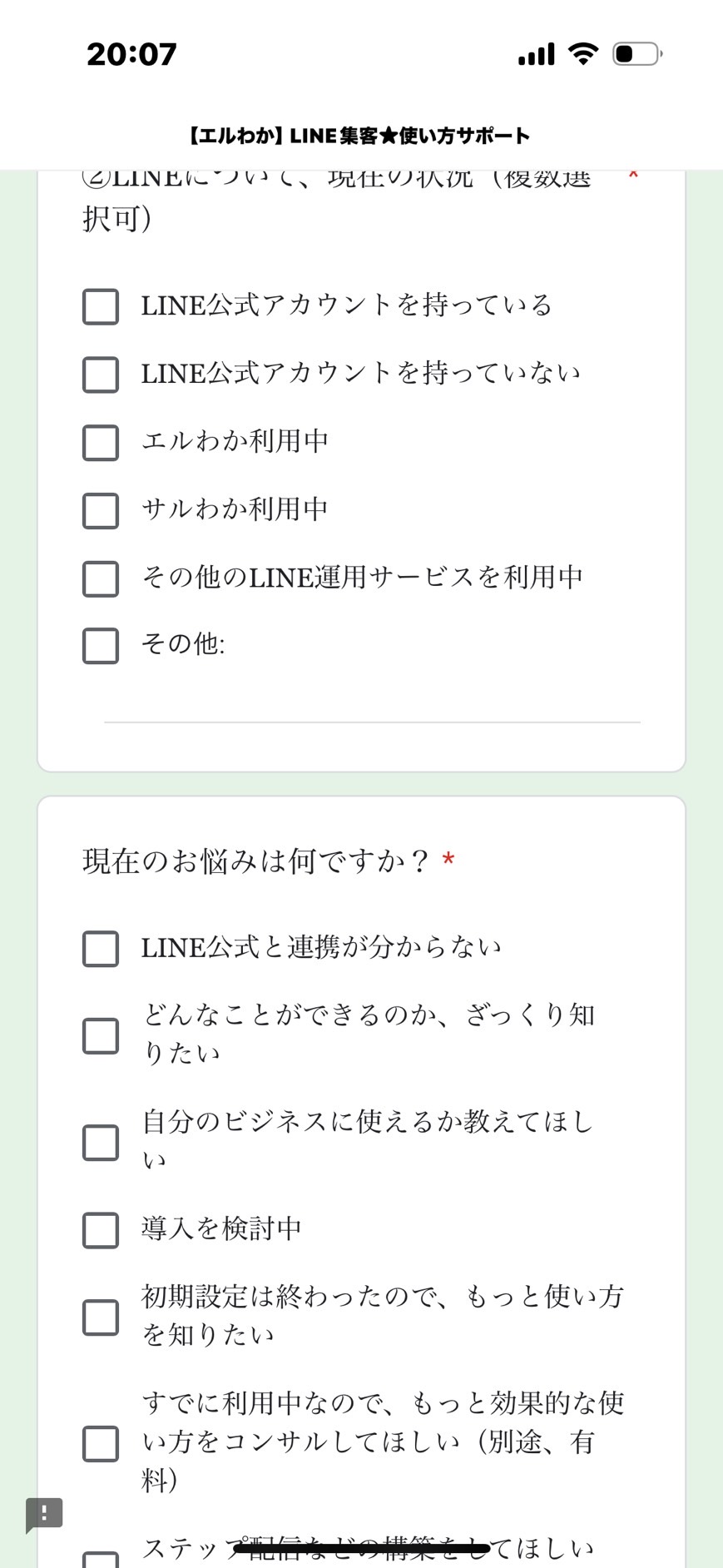Open the report problem feedback icon

click(44, 1514)
